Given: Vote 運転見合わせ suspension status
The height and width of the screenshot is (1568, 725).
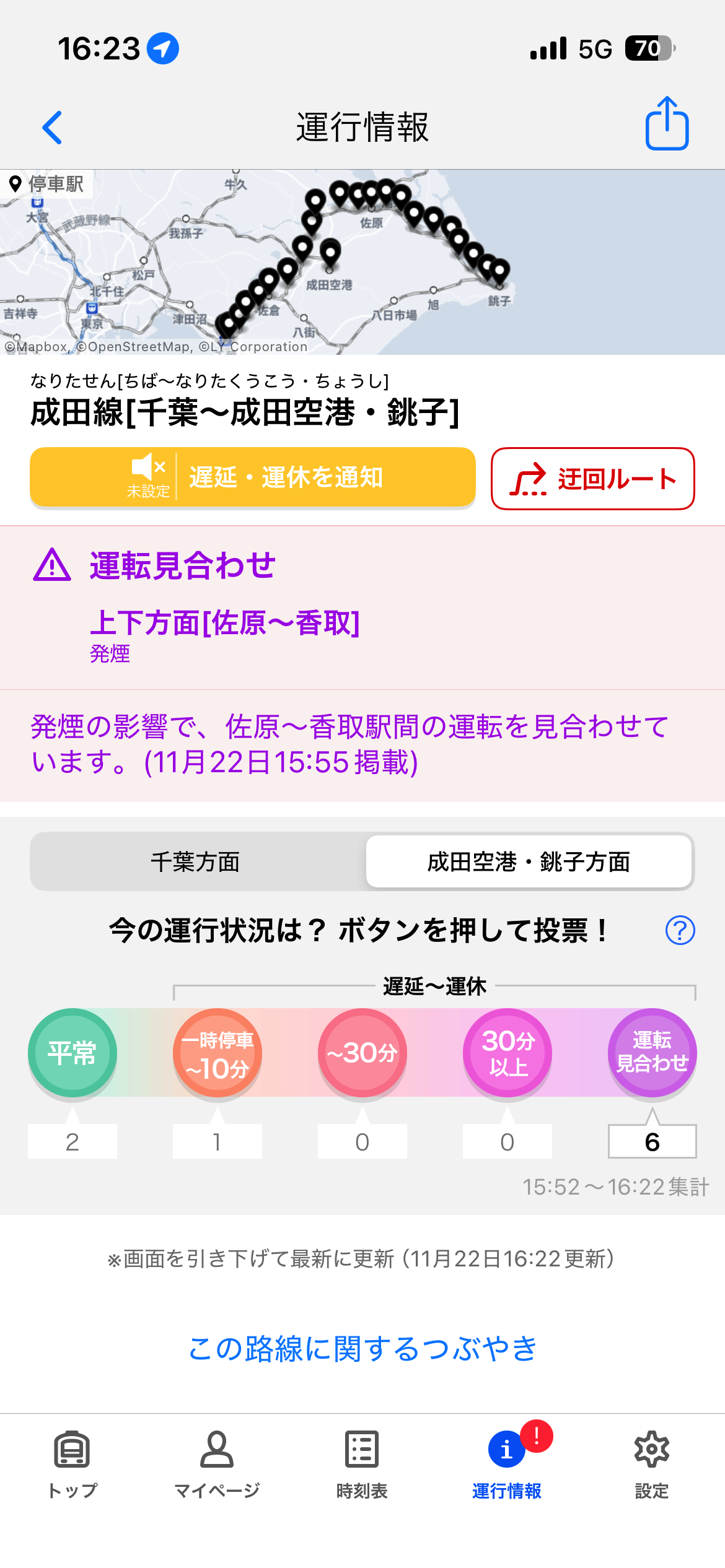Looking at the screenshot, I should pyautogui.click(x=652, y=1053).
